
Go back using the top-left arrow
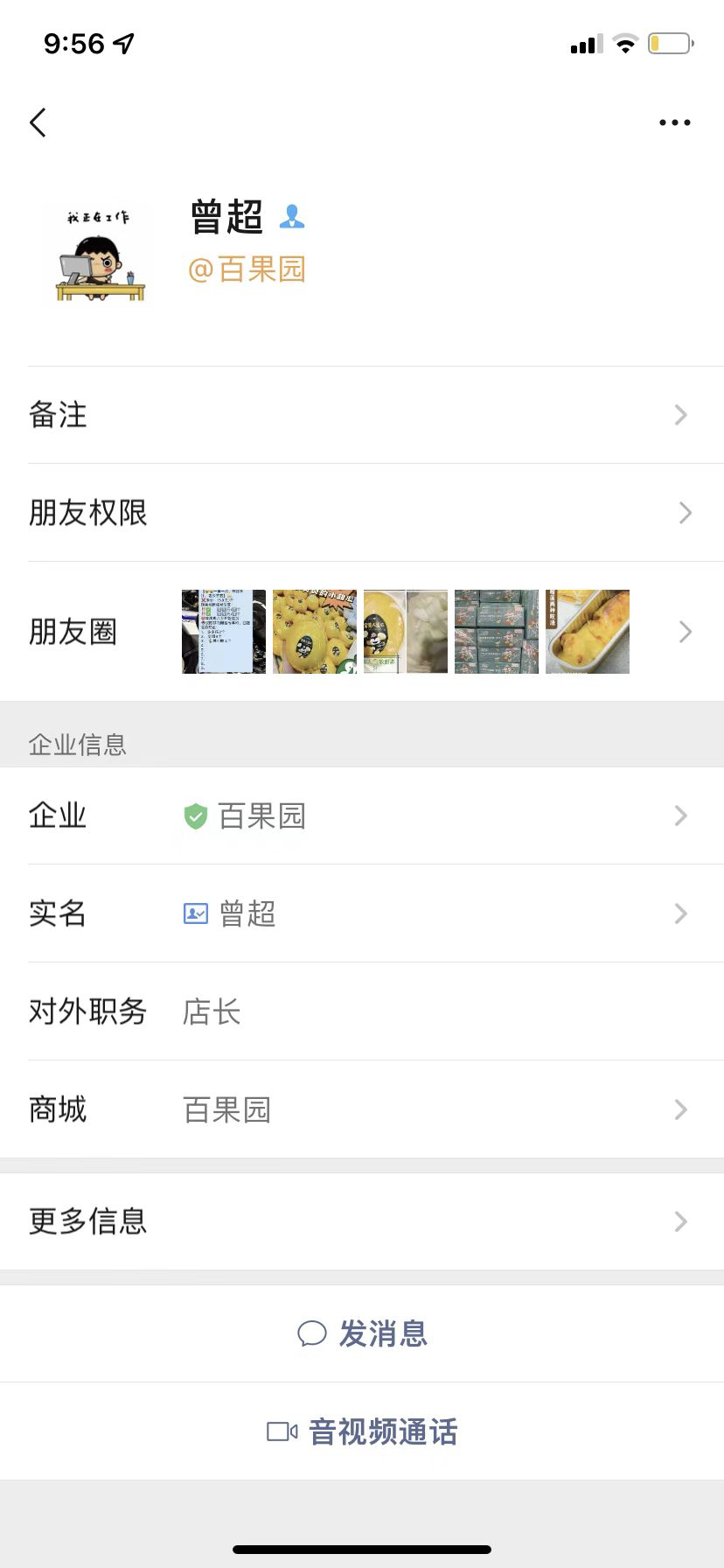click(x=38, y=122)
